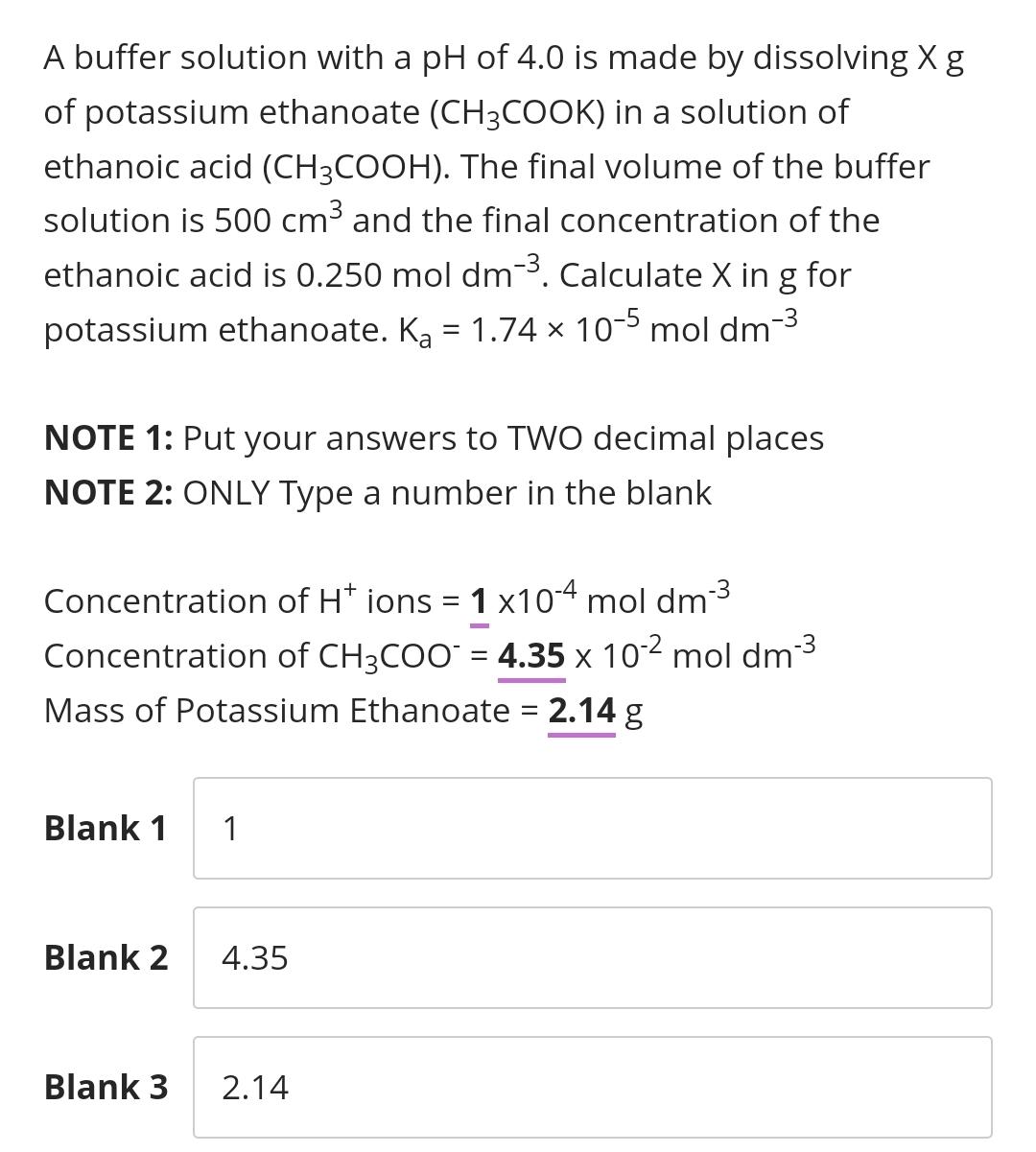Screen dimensions: 1036x1152
Task: Select the value 4.35 in Blank 2
Action: [x=254, y=956]
